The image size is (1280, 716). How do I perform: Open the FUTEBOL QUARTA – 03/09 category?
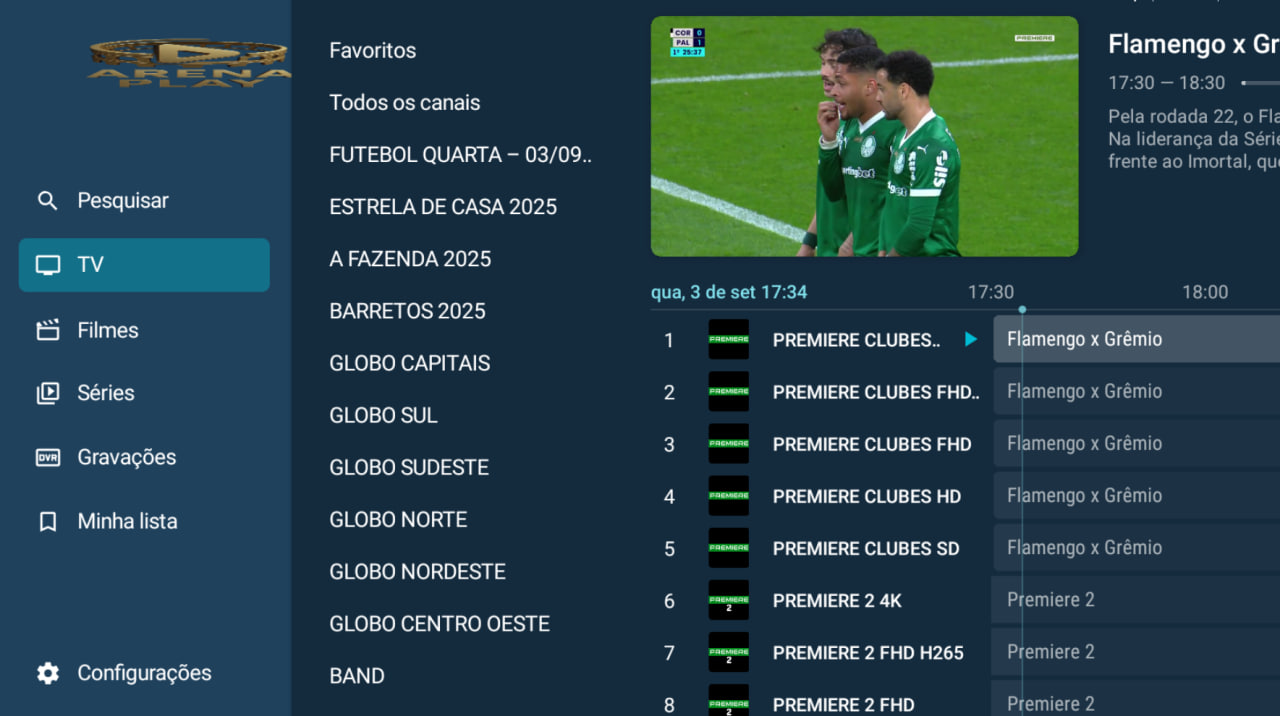pyautogui.click(x=460, y=155)
